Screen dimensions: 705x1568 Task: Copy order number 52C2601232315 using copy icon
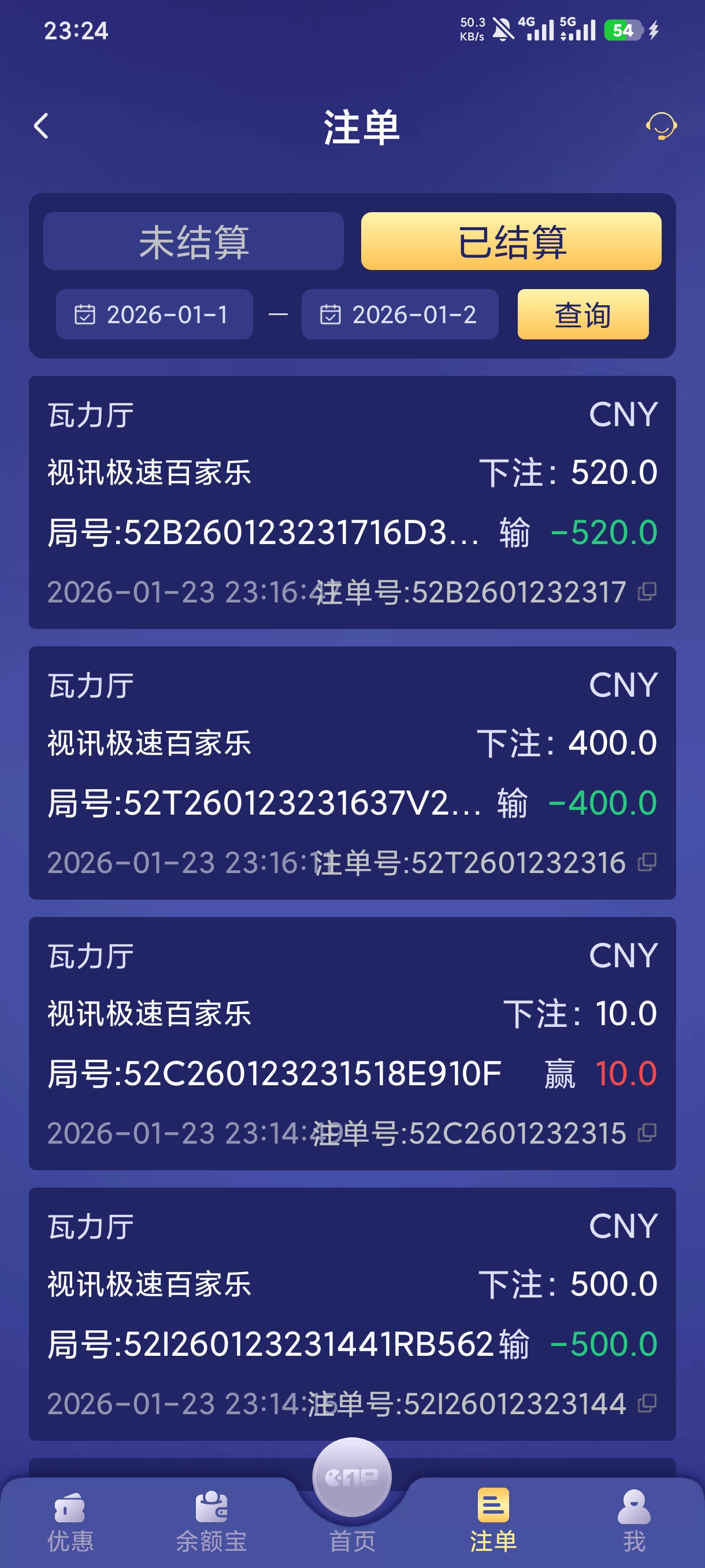(x=647, y=1132)
